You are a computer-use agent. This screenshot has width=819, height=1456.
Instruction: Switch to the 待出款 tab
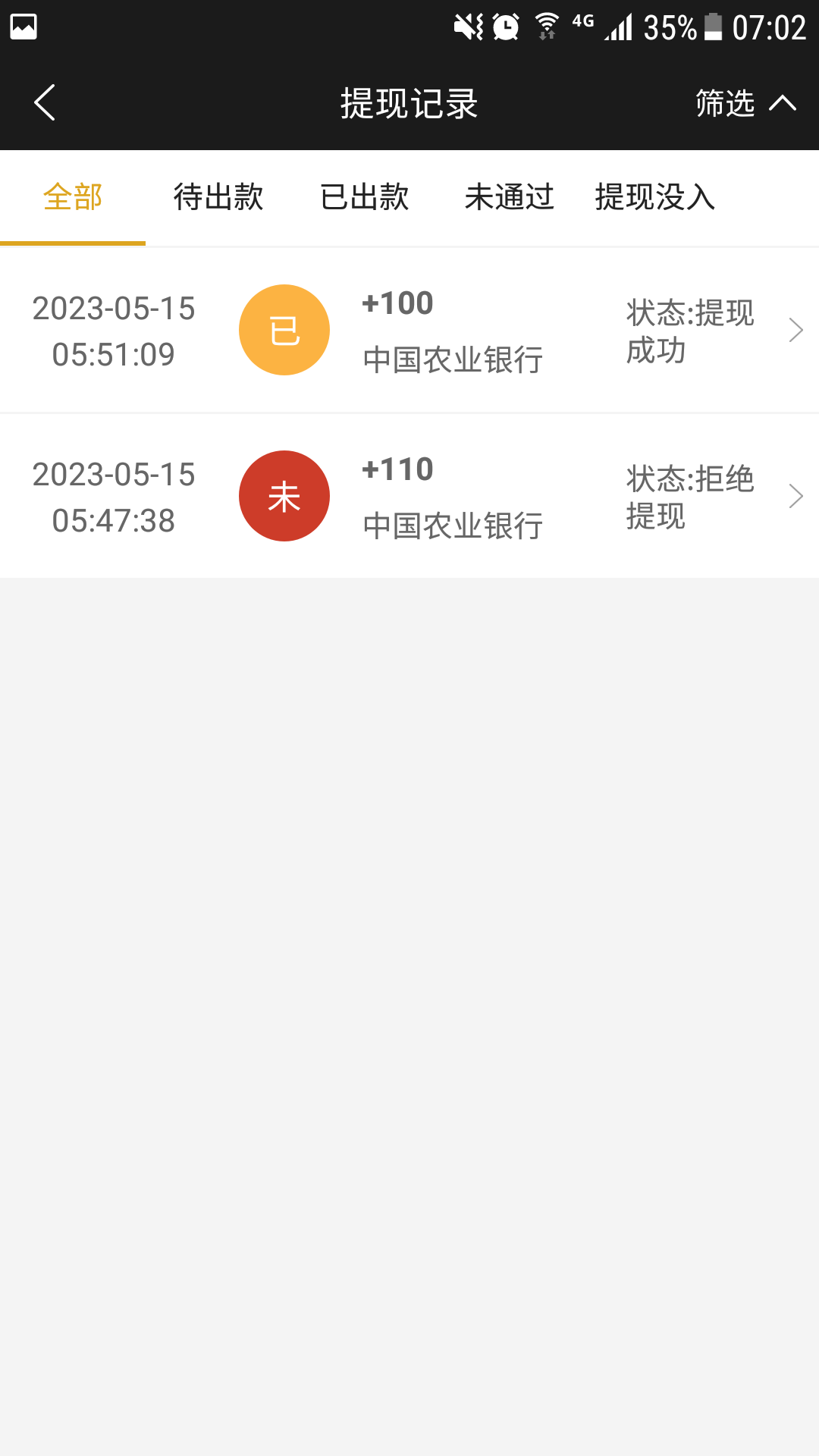pos(218,196)
